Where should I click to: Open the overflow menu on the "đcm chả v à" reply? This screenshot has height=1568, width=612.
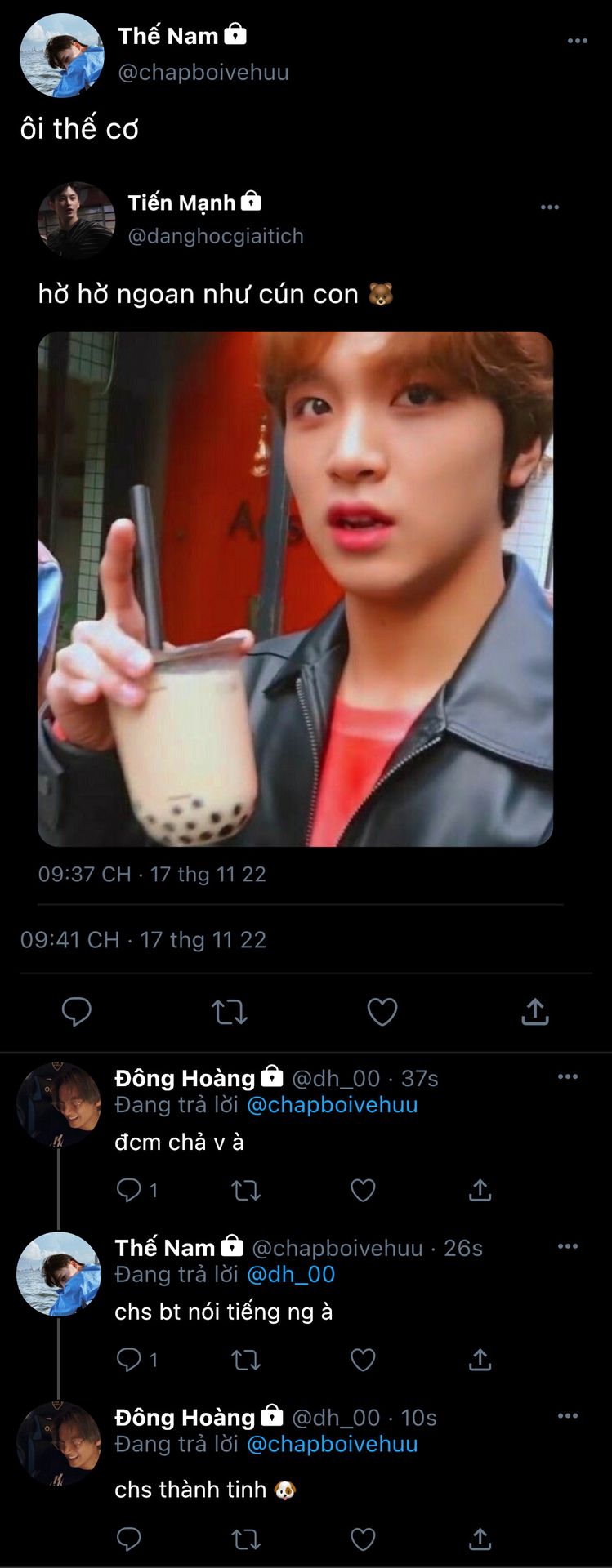tap(567, 1077)
